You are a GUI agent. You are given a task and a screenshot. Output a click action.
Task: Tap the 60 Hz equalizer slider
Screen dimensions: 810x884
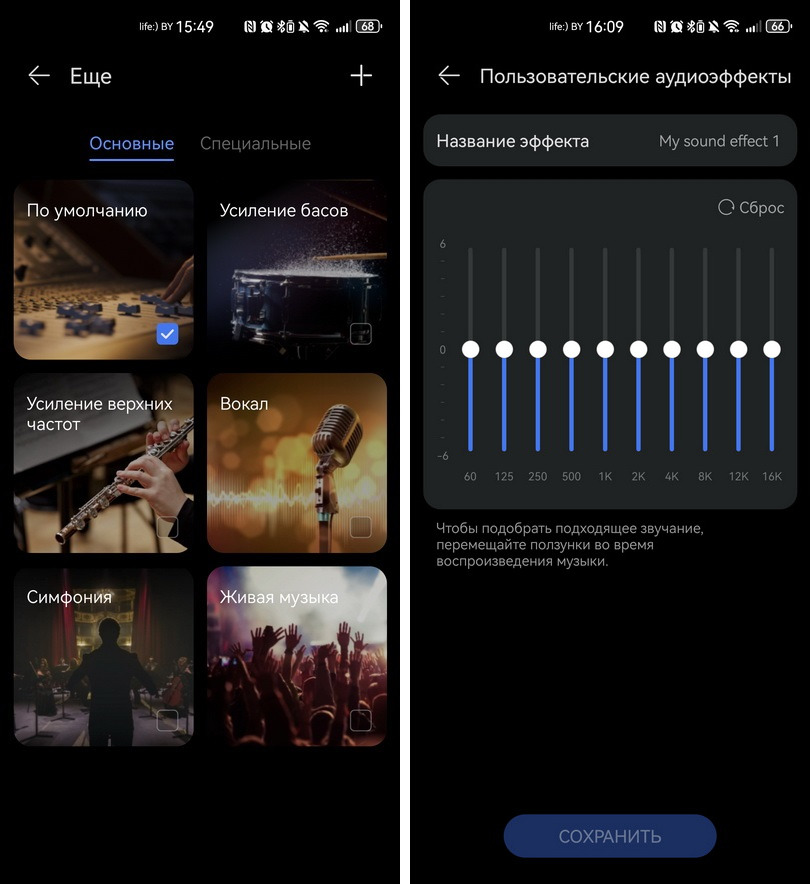(x=471, y=349)
